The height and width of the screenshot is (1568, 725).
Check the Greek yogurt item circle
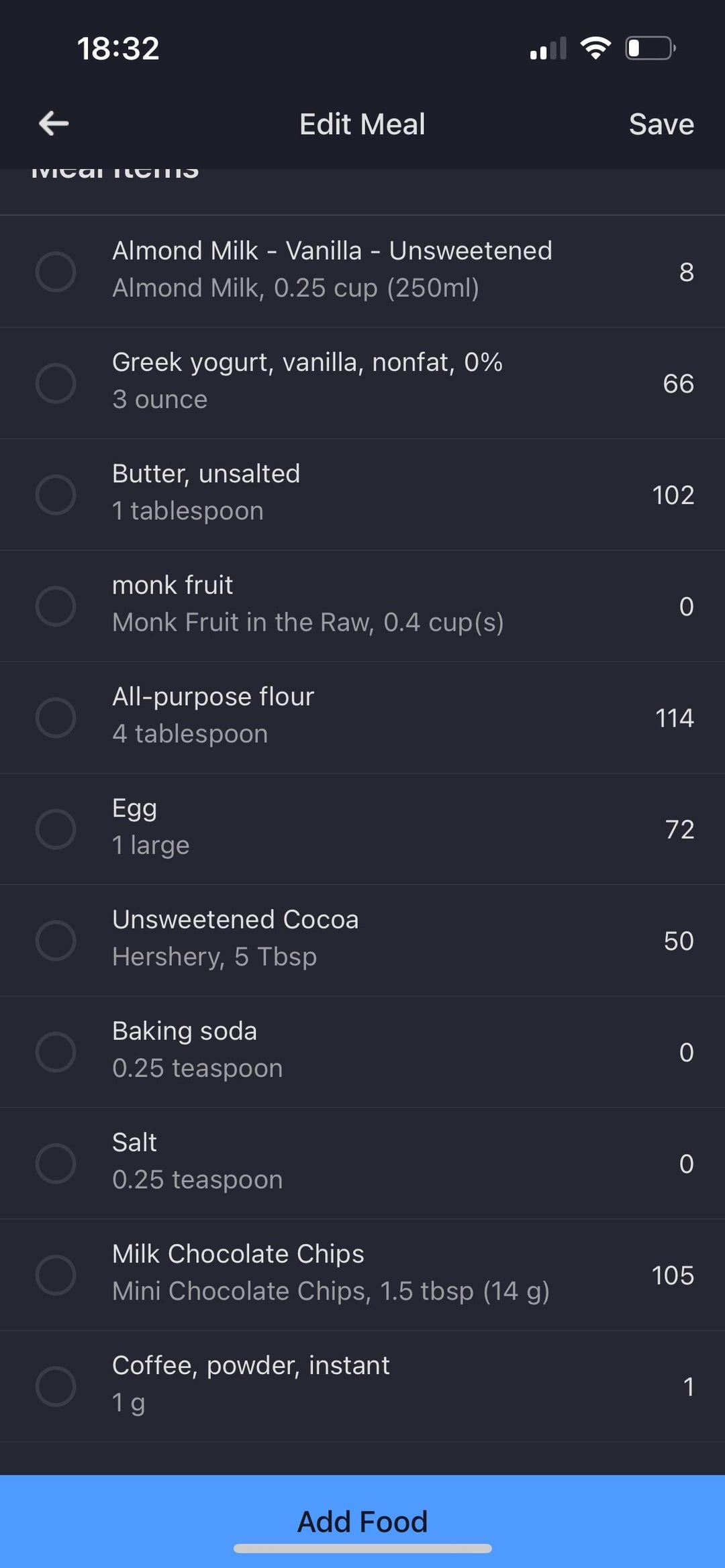(56, 383)
